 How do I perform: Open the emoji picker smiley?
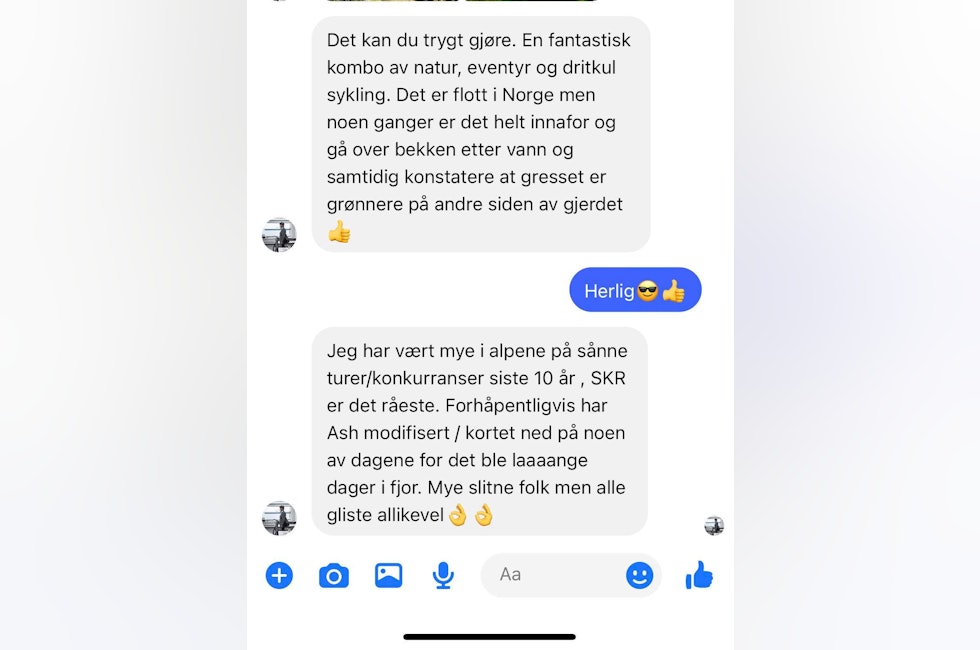point(639,575)
